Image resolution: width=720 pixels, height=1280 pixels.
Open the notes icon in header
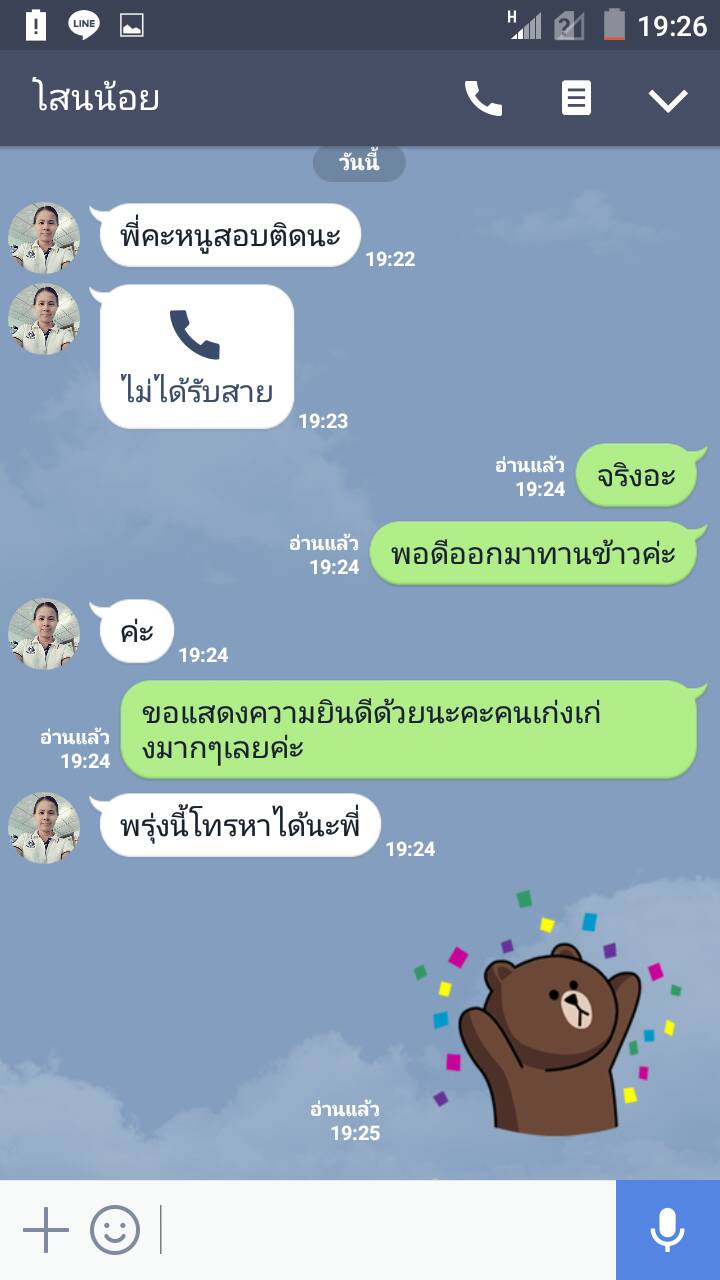(576, 99)
